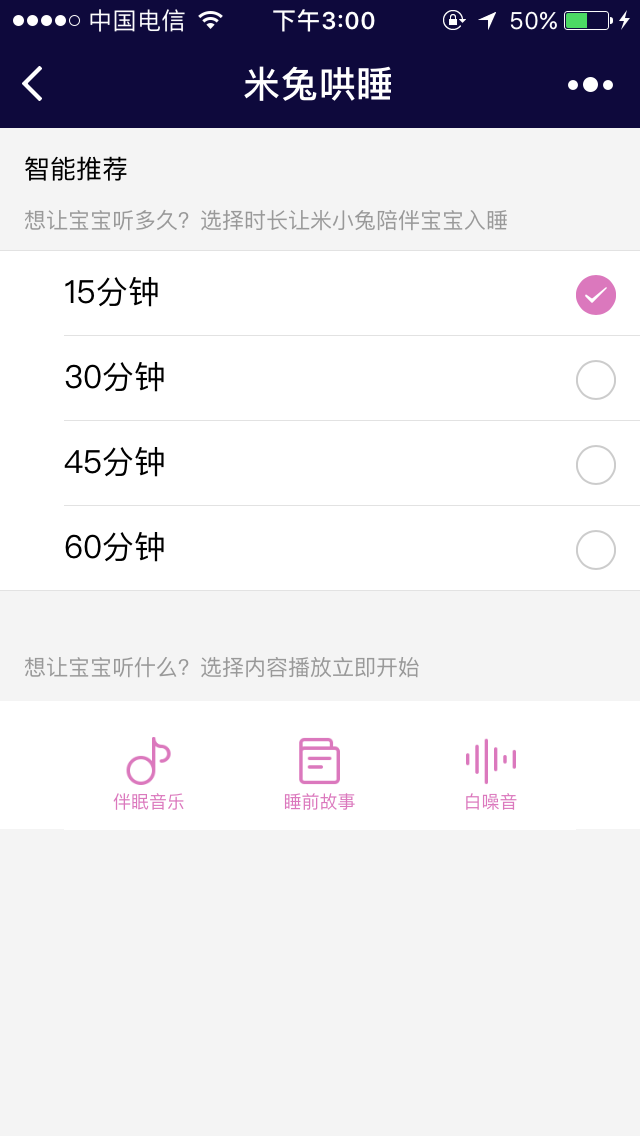640x1136 pixels.
Task: Open 睡前故事 content
Action: pos(320,774)
